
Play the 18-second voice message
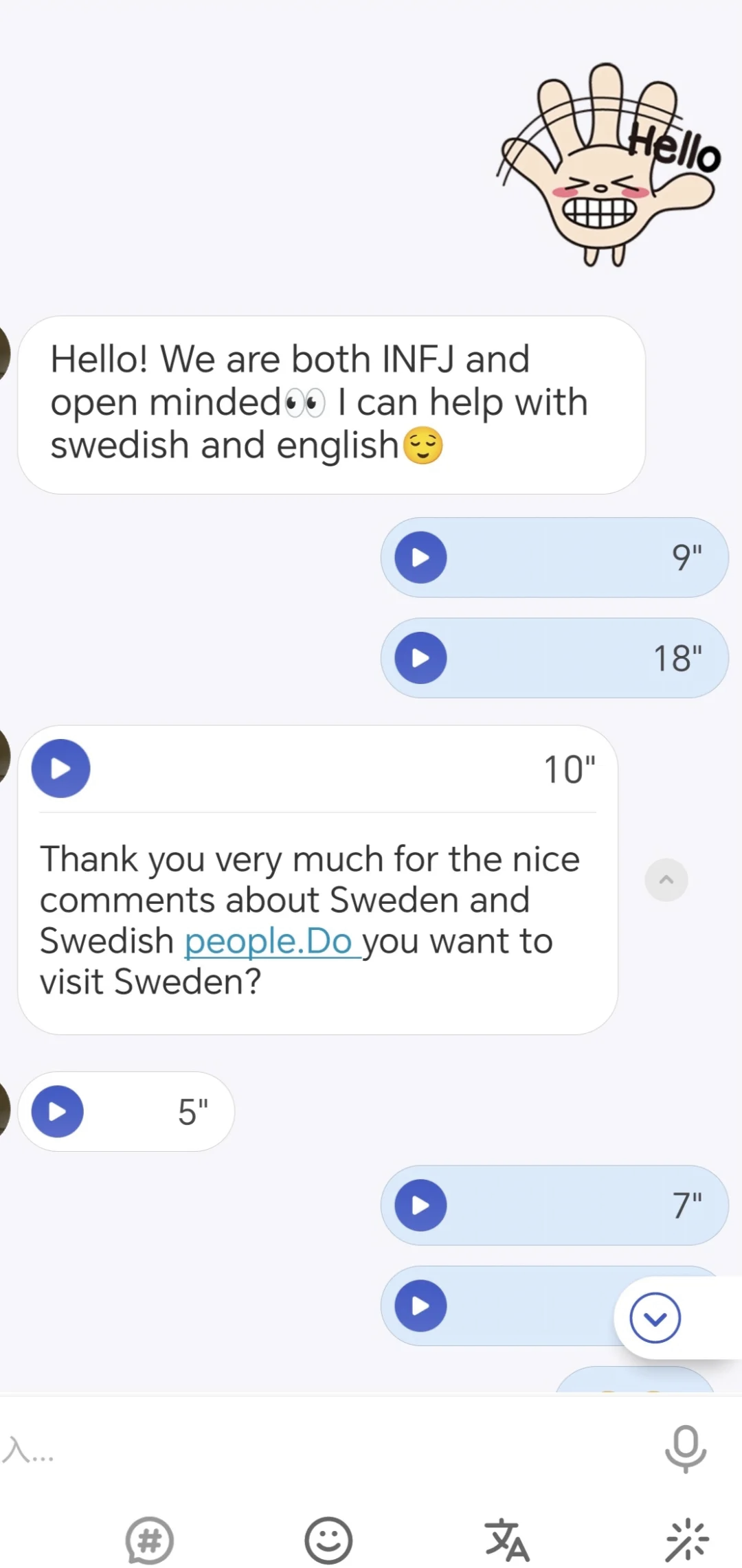(x=420, y=658)
